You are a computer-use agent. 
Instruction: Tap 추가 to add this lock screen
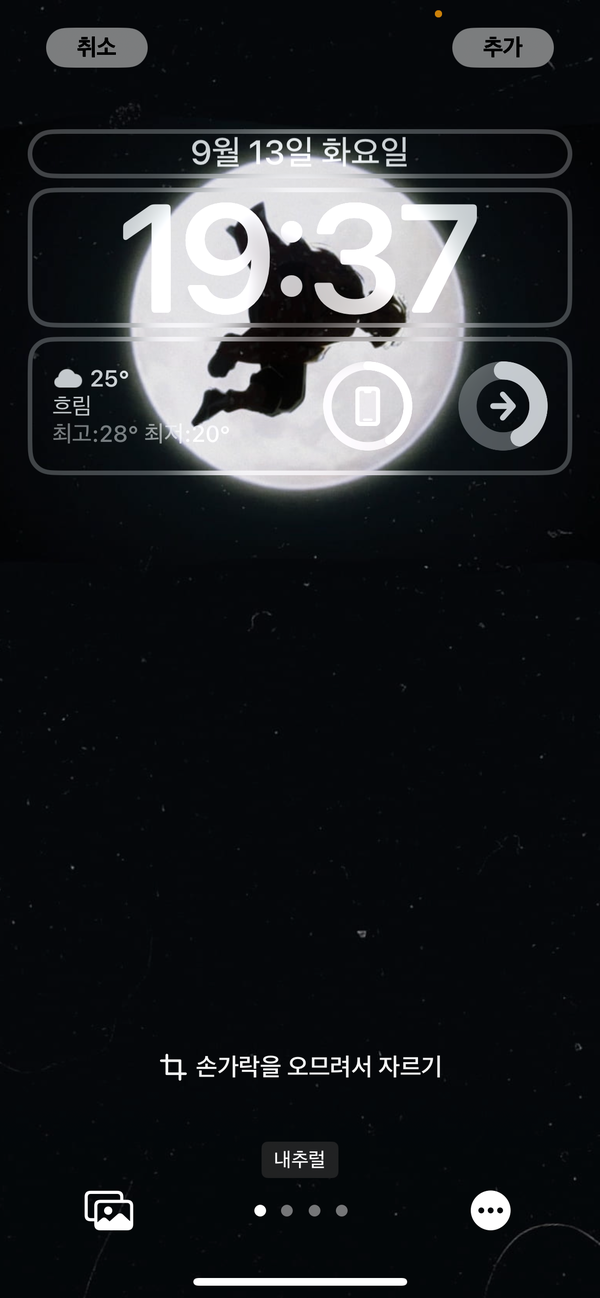coord(503,48)
